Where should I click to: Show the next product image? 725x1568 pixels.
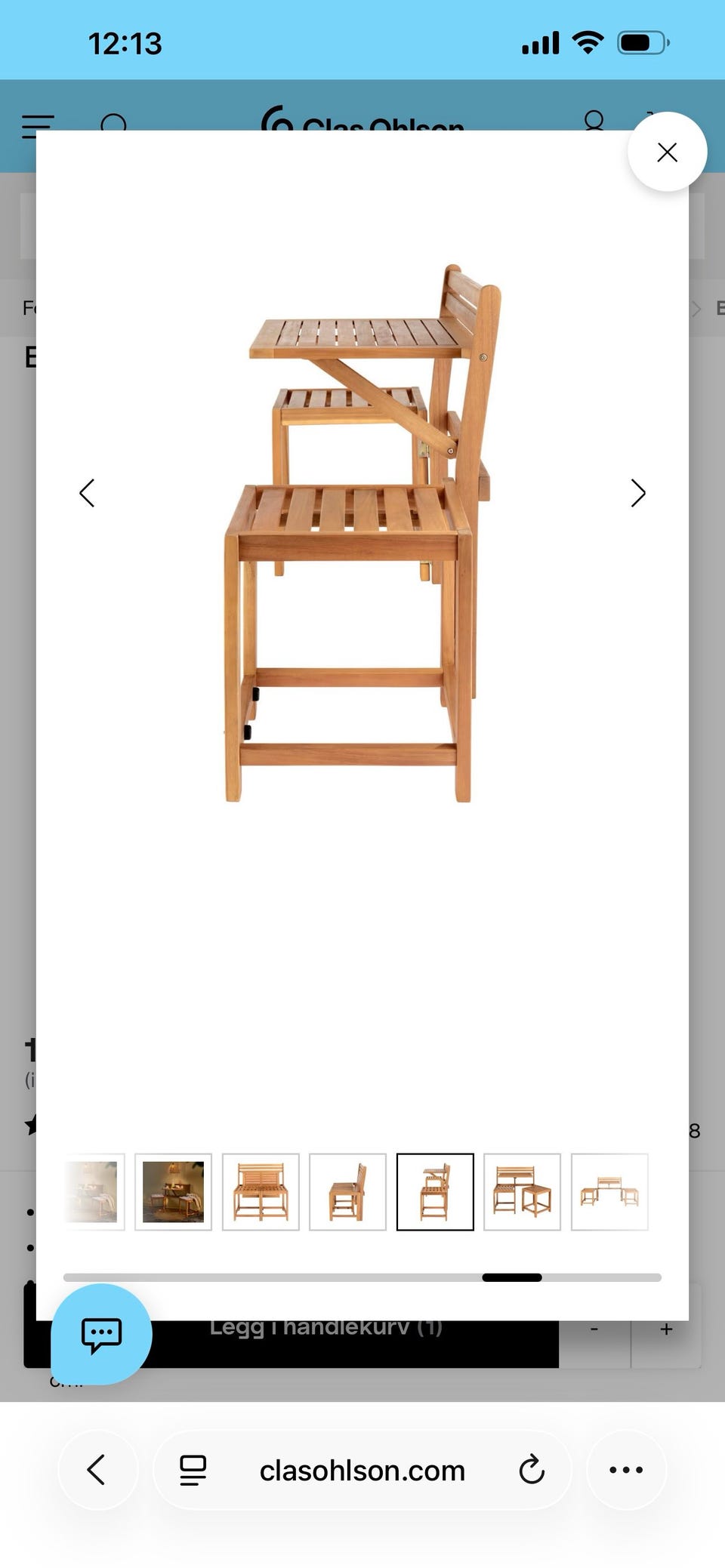[638, 493]
